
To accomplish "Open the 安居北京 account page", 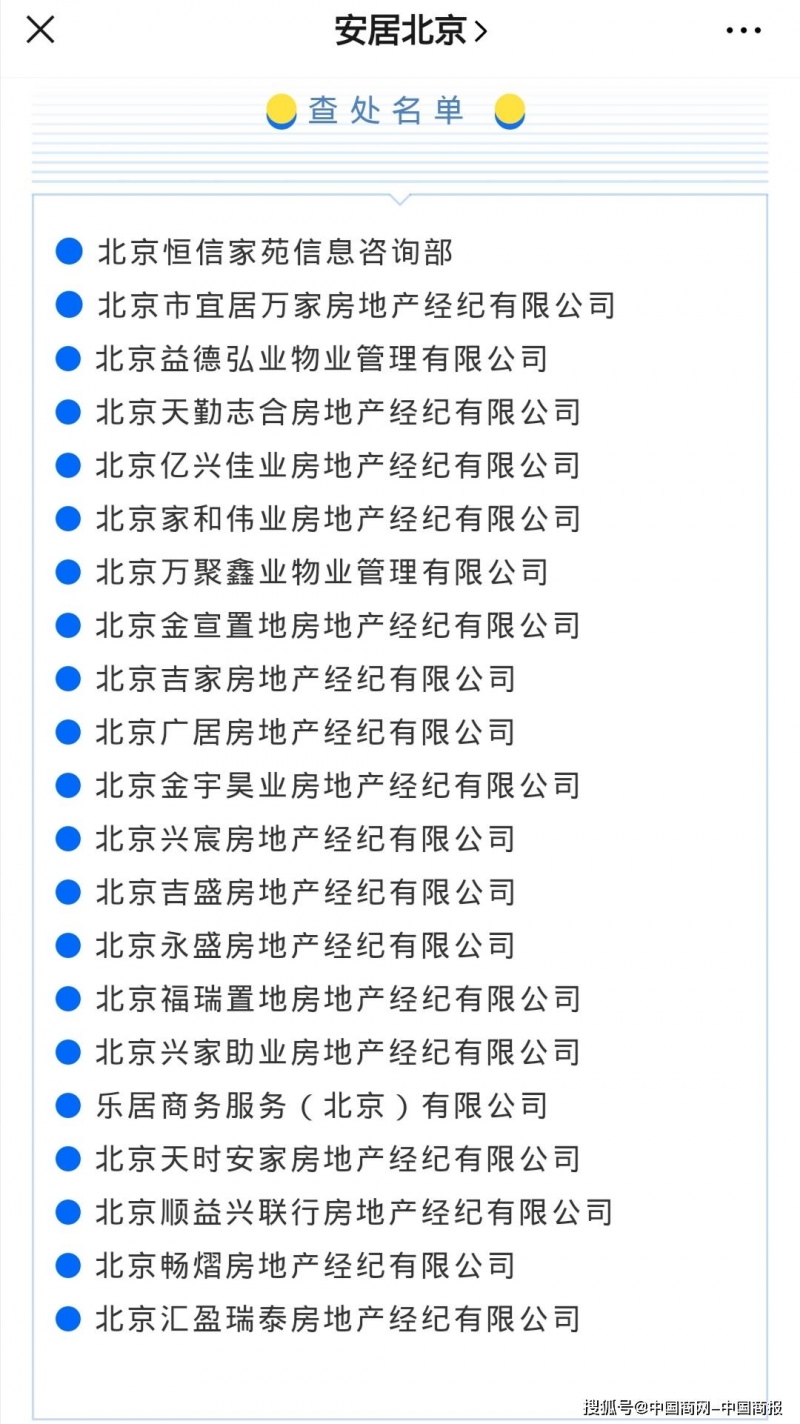I will click(411, 32).
